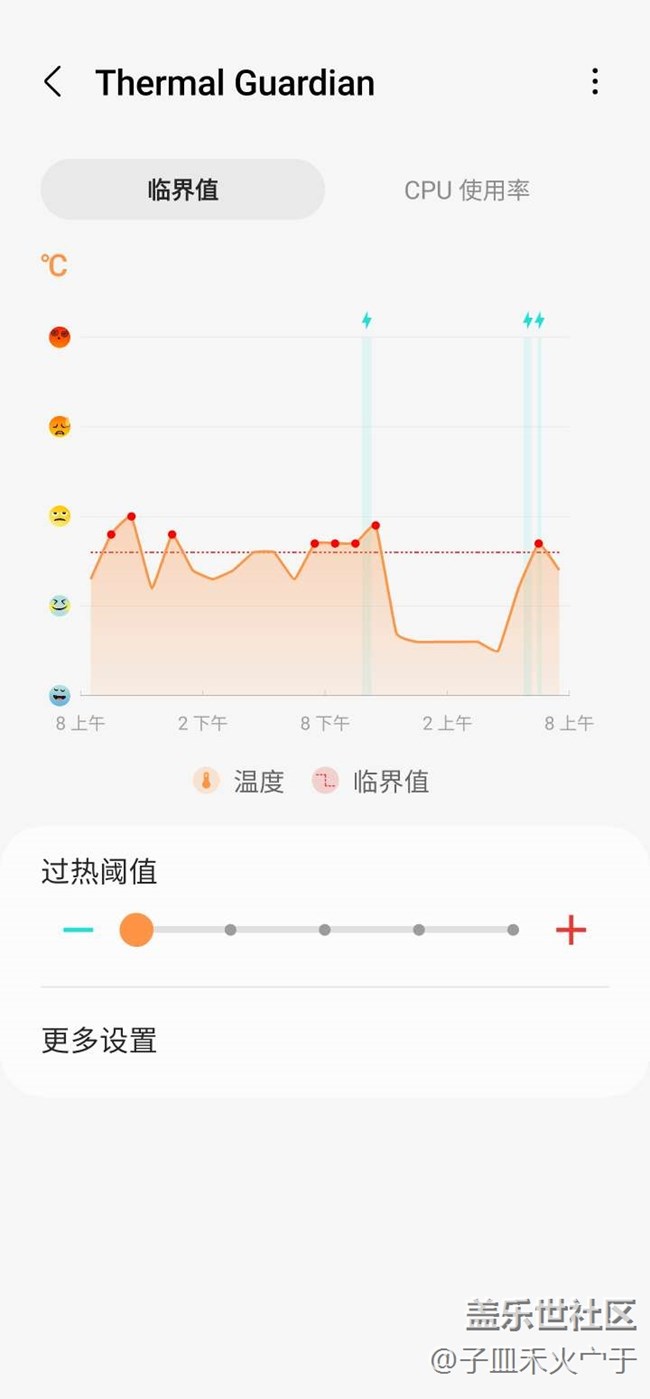Increase 过热阈值 with the plus button
The height and width of the screenshot is (1399, 650).
pyautogui.click(x=571, y=930)
